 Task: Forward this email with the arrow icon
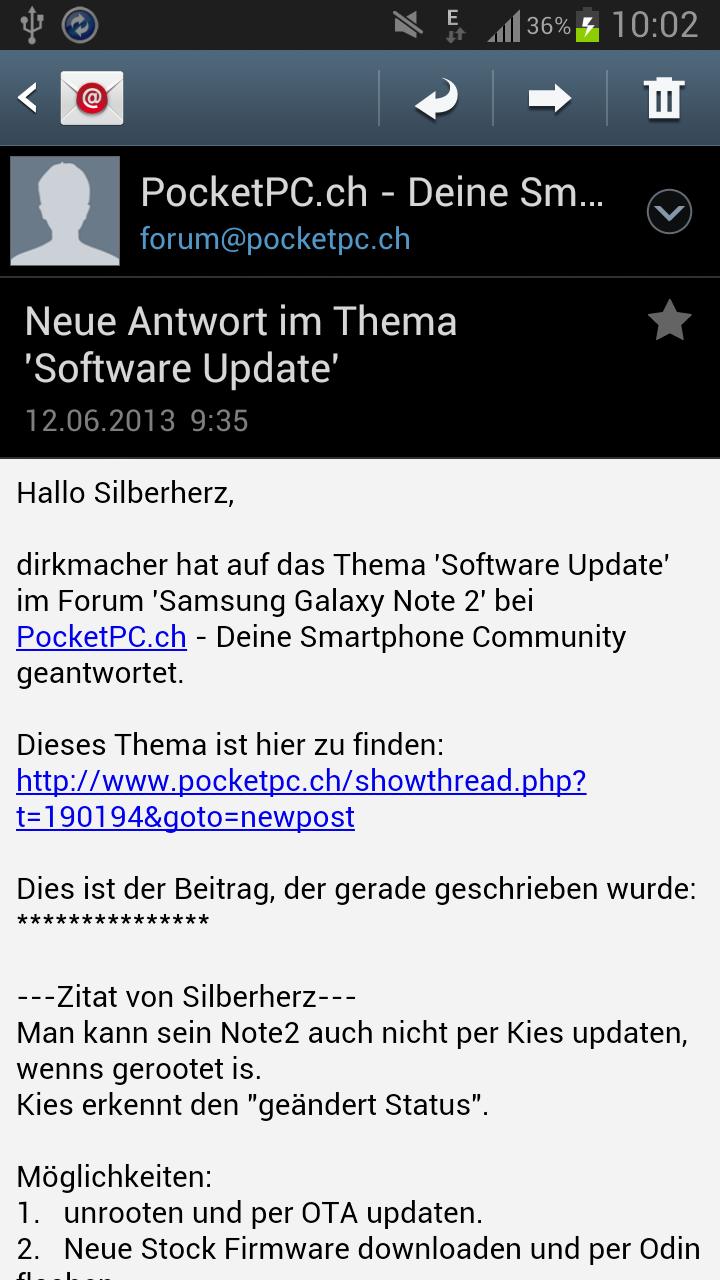[549, 98]
